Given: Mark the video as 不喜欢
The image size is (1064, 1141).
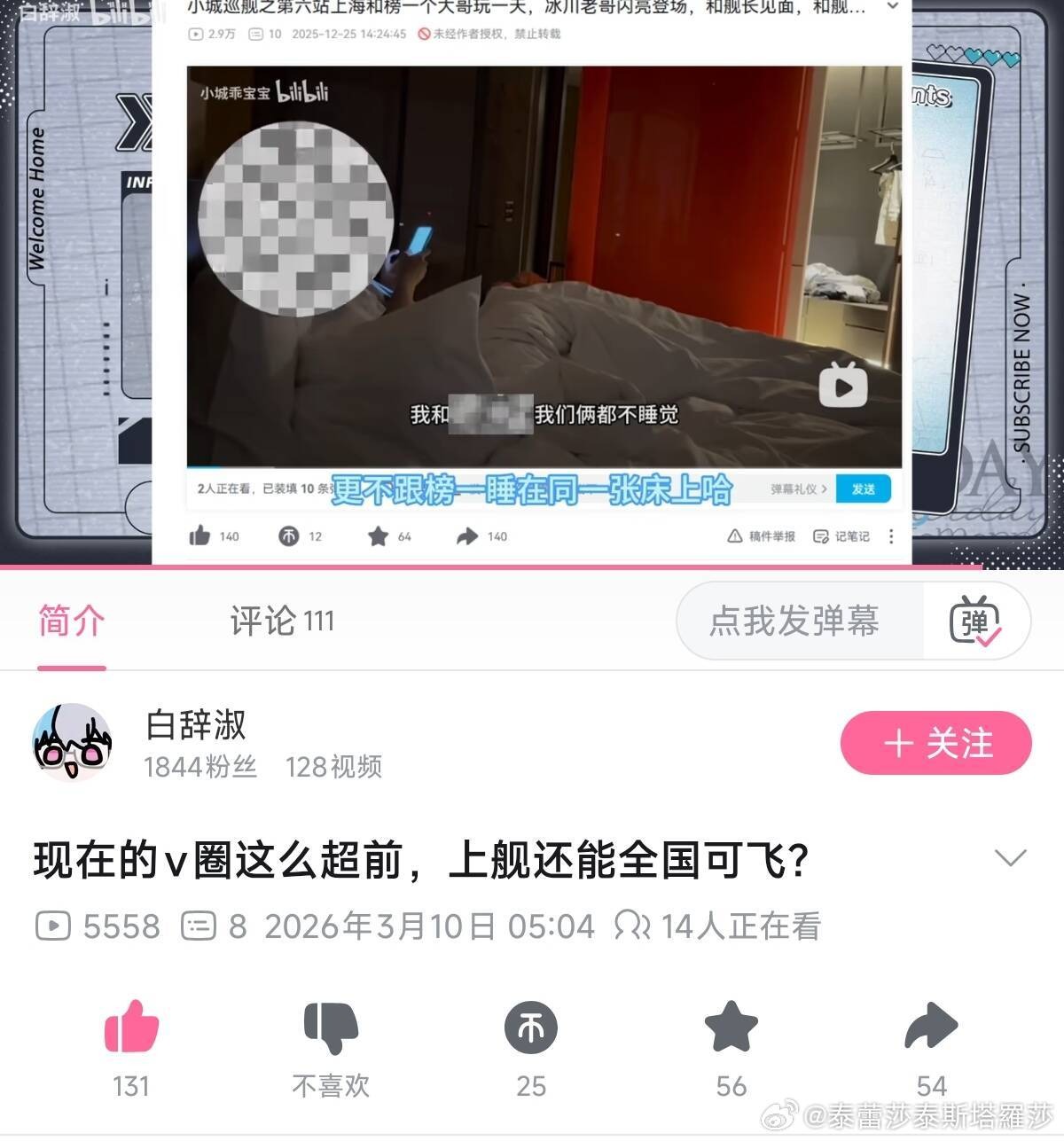Looking at the screenshot, I should pos(331,1028).
